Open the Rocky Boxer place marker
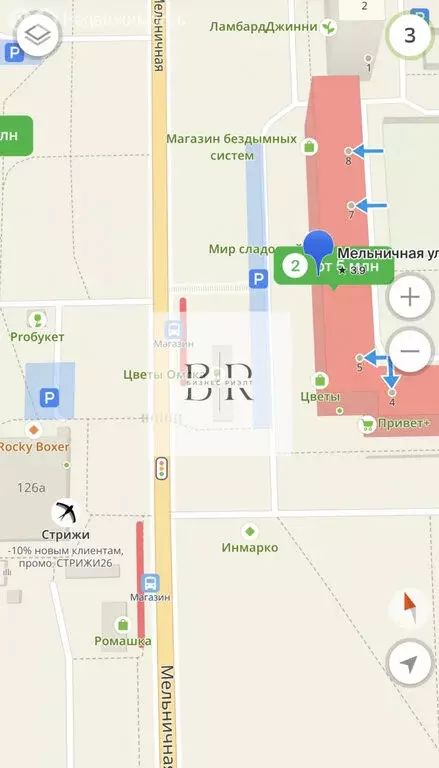This screenshot has height=768, width=439. pos(33,431)
